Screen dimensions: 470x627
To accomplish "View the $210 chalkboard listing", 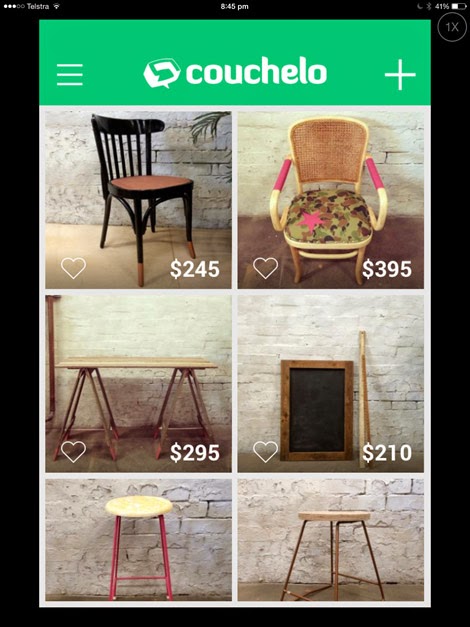I will click(x=331, y=384).
